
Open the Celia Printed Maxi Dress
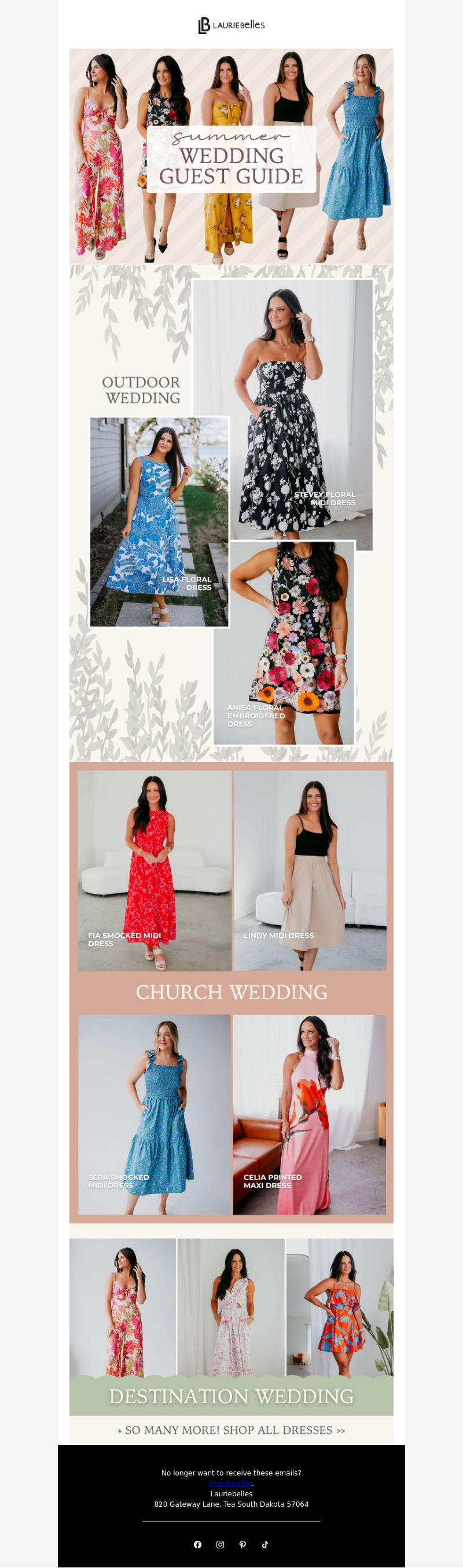pyautogui.click(x=310, y=1114)
